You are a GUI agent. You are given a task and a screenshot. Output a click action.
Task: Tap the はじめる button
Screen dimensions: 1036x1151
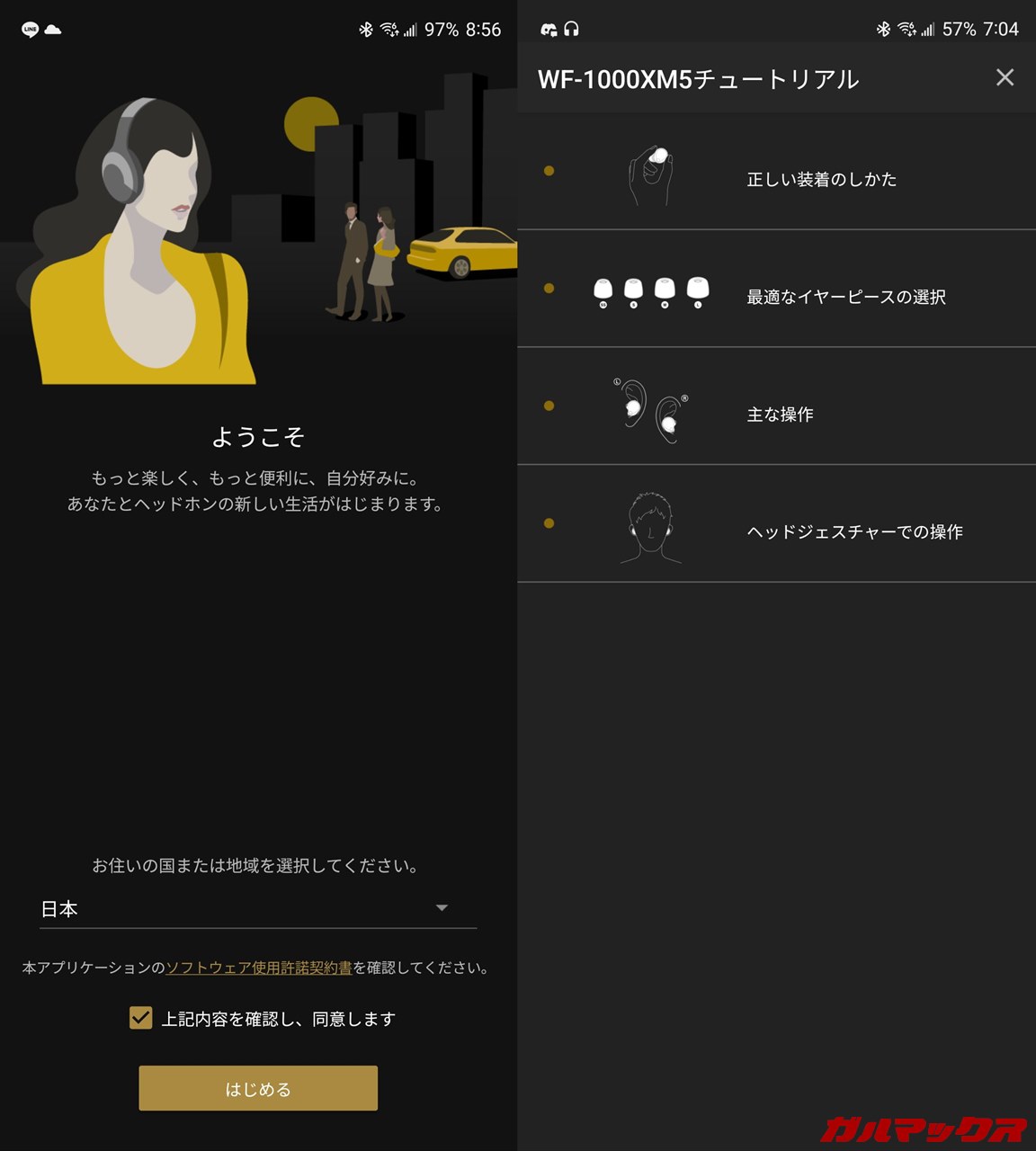[258, 1088]
